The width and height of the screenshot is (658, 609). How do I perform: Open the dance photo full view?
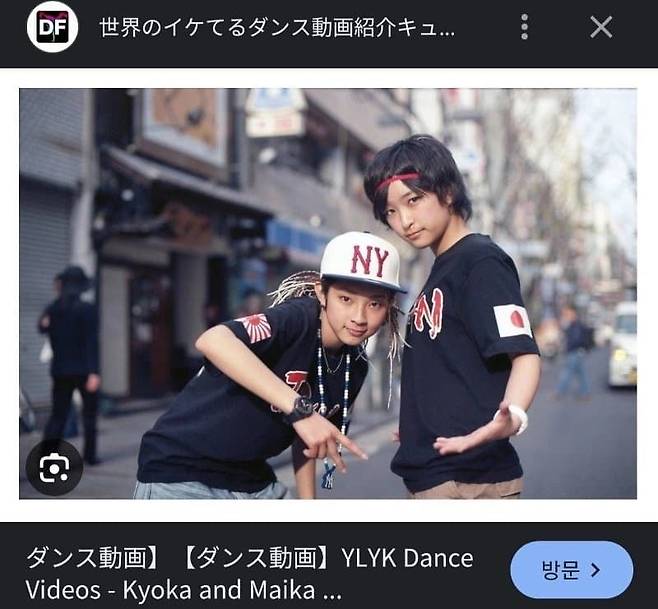point(328,293)
